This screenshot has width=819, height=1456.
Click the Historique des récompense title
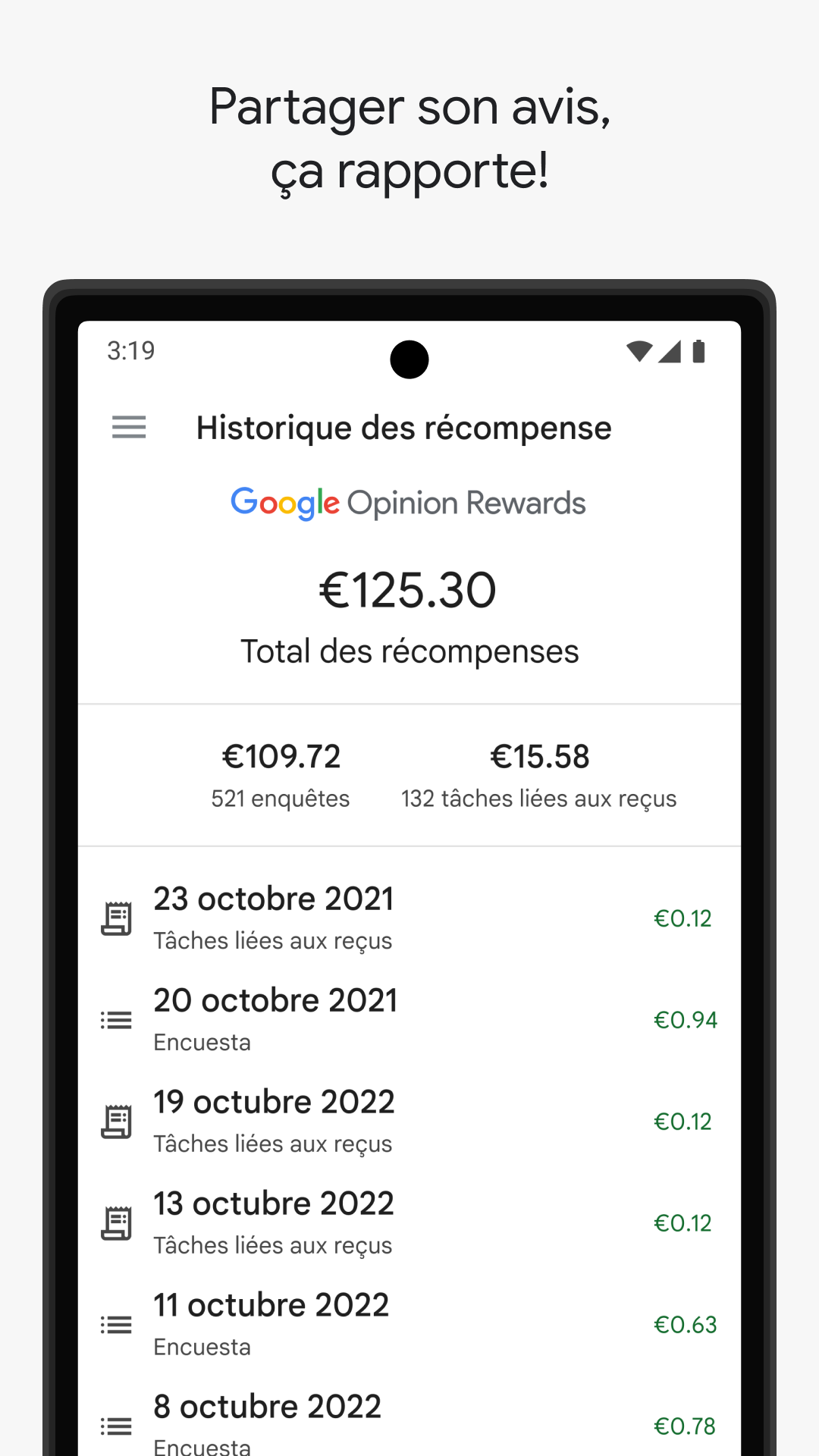403,427
